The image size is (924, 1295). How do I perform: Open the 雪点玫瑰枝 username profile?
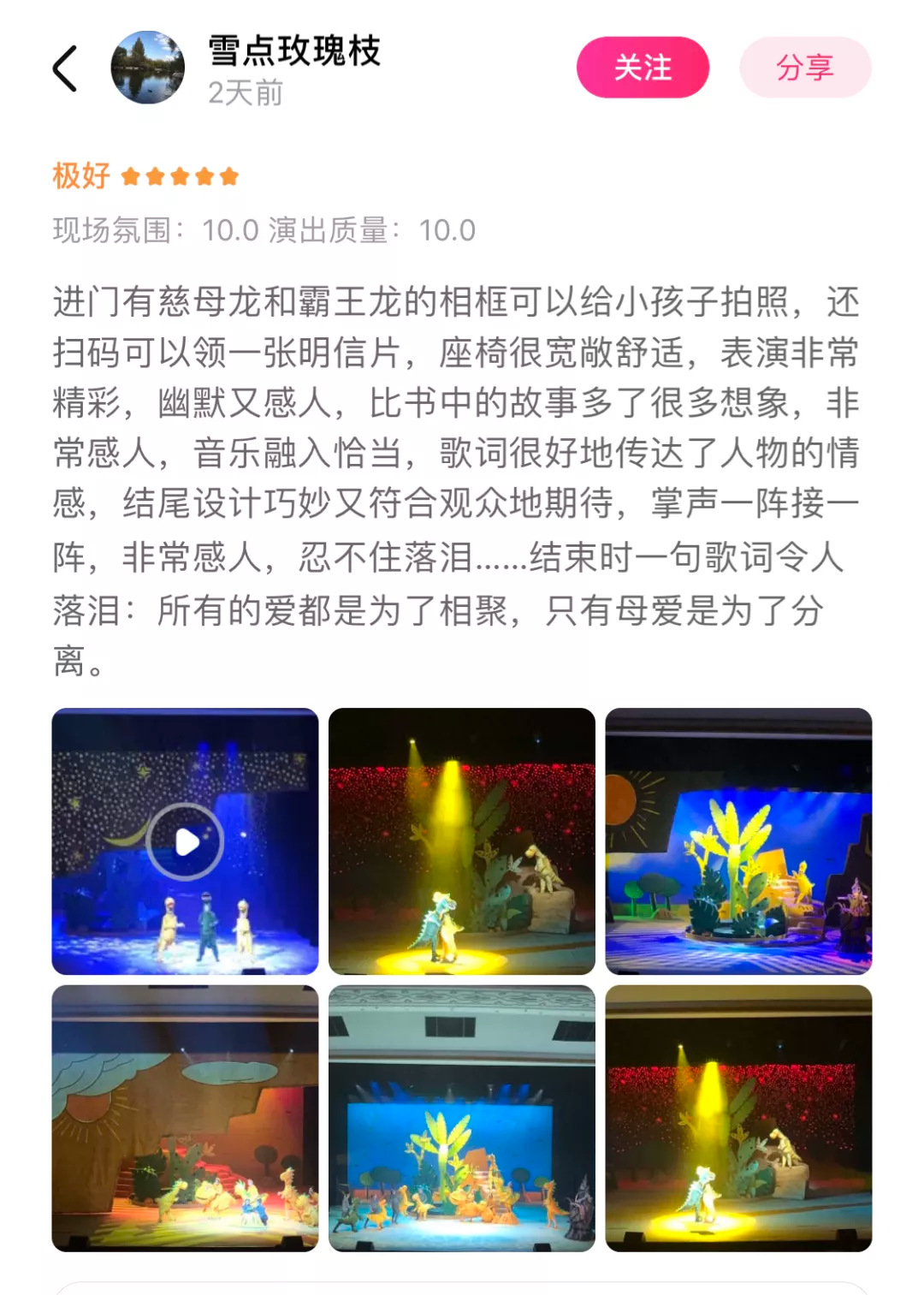293,51
